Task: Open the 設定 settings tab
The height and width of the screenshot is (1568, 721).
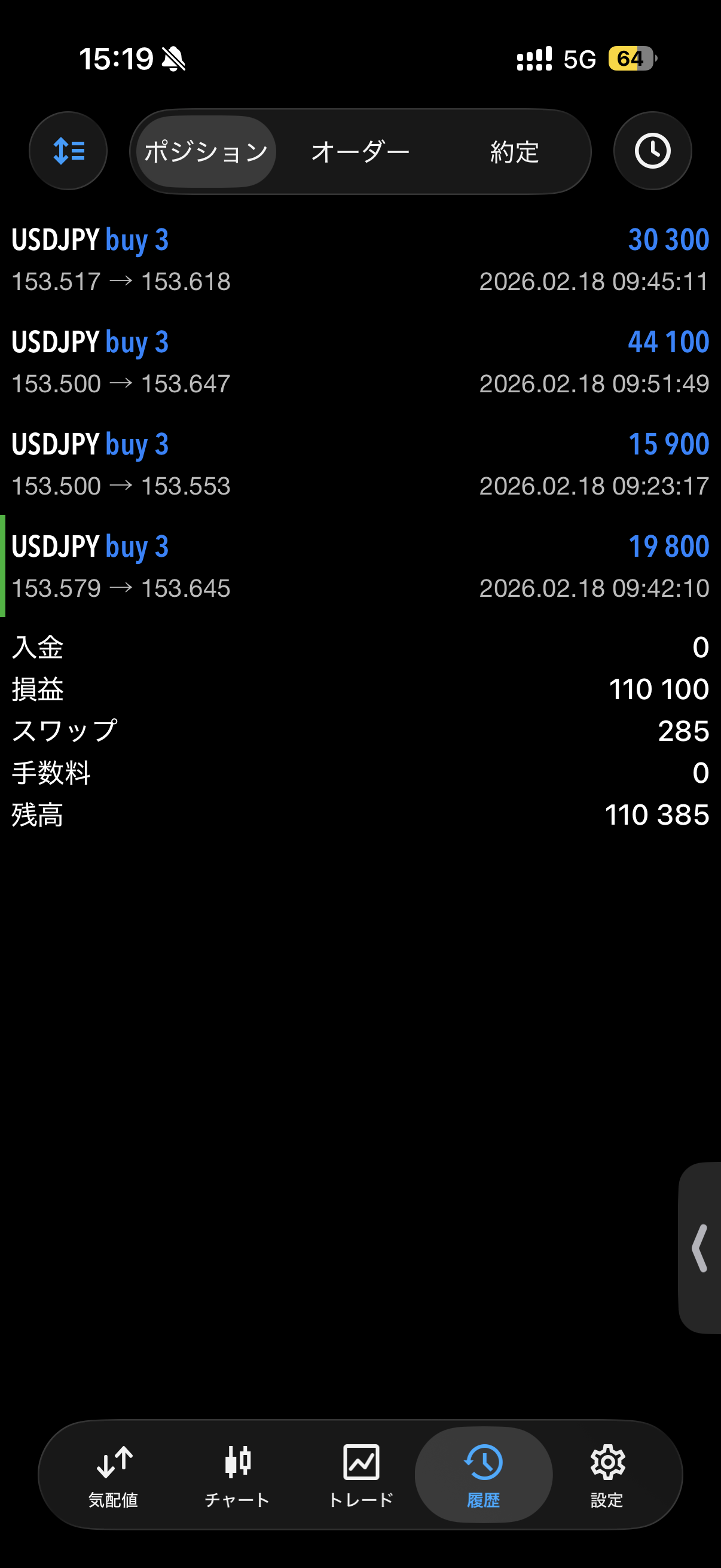Action: click(607, 1475)
